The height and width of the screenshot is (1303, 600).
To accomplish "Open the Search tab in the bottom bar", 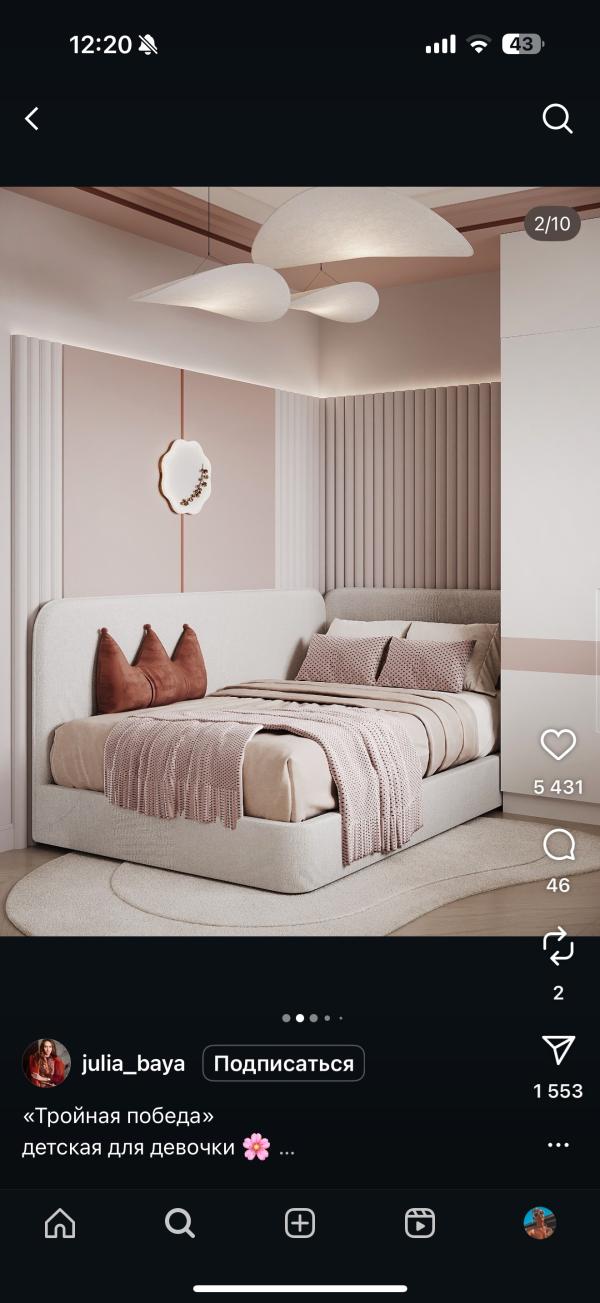I will point(180,1223).
